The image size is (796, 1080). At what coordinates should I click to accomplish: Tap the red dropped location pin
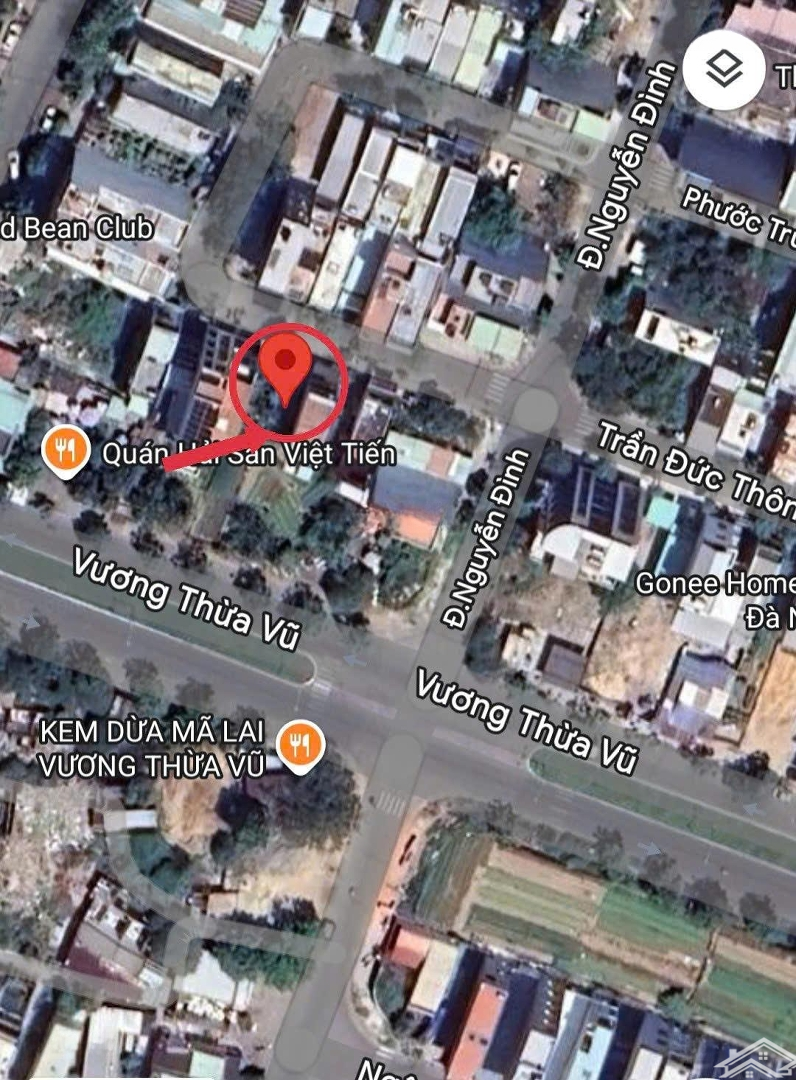[287, 364]
